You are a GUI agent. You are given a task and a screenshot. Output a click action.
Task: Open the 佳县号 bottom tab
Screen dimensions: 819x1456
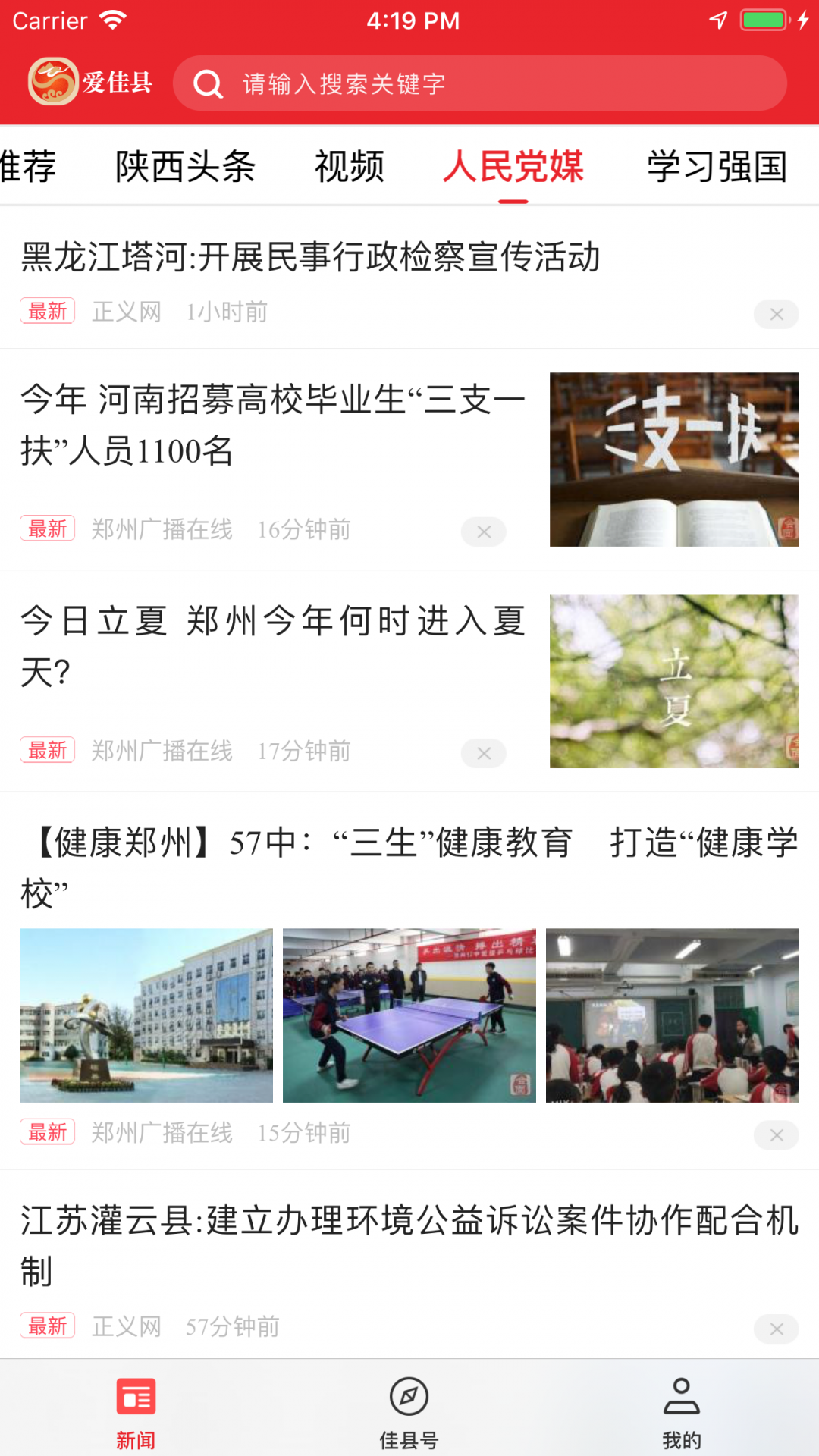409,1412
